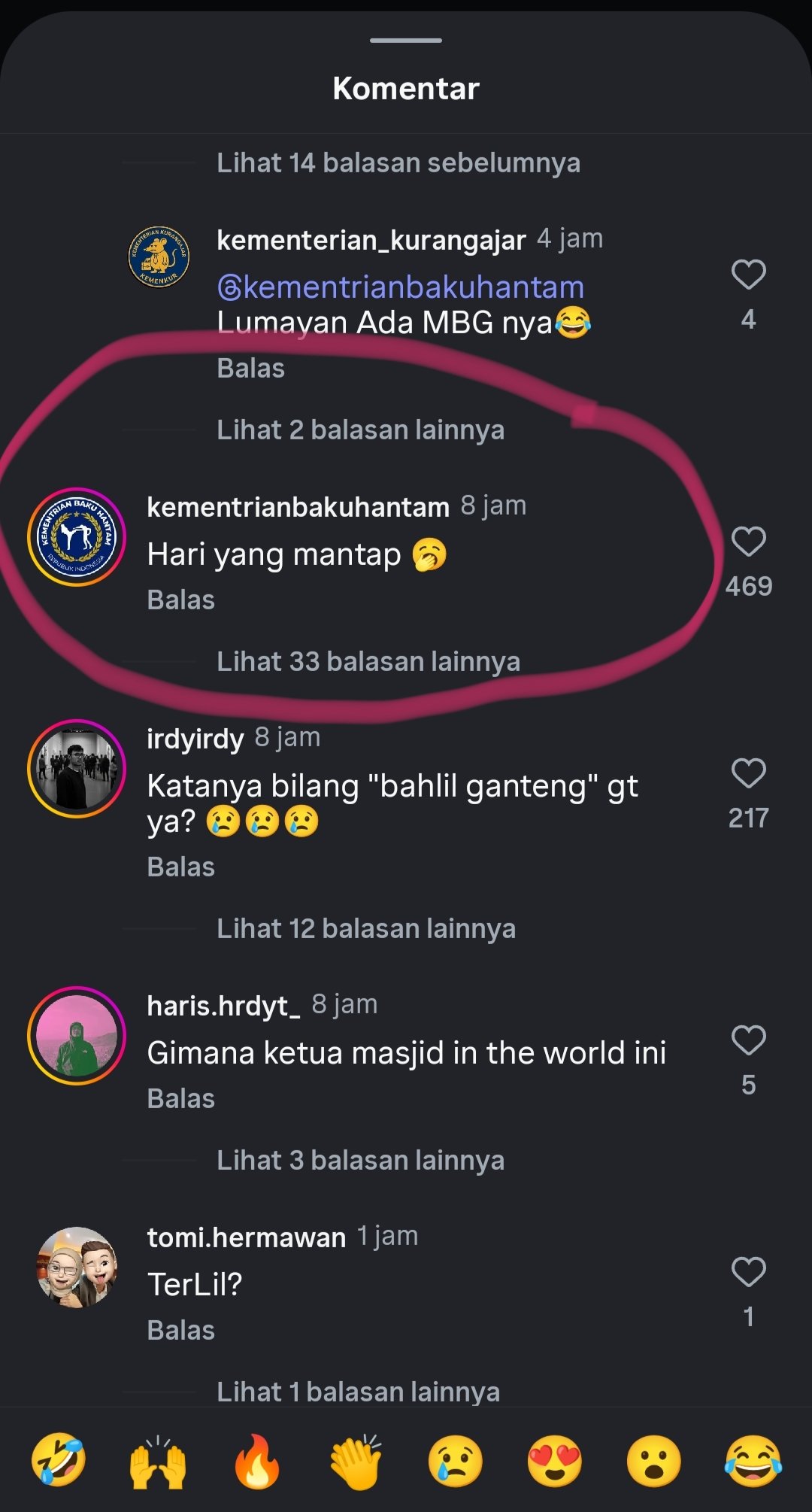Reply to irdyirdy's comment
Image resolution: width=812 pixels, height=1512 pixels.
180,867
